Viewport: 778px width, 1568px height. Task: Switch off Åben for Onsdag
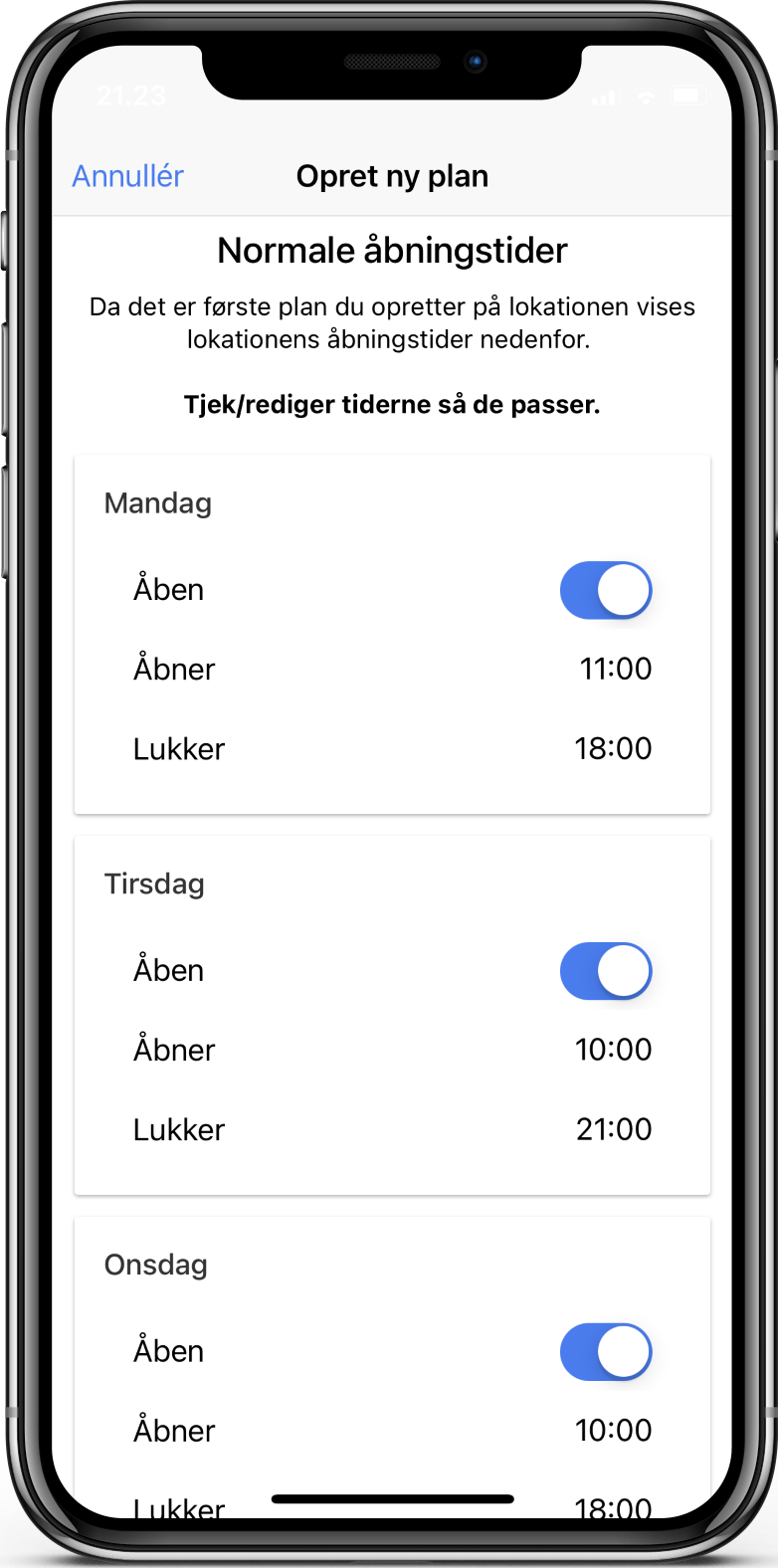pos(605,1351)
